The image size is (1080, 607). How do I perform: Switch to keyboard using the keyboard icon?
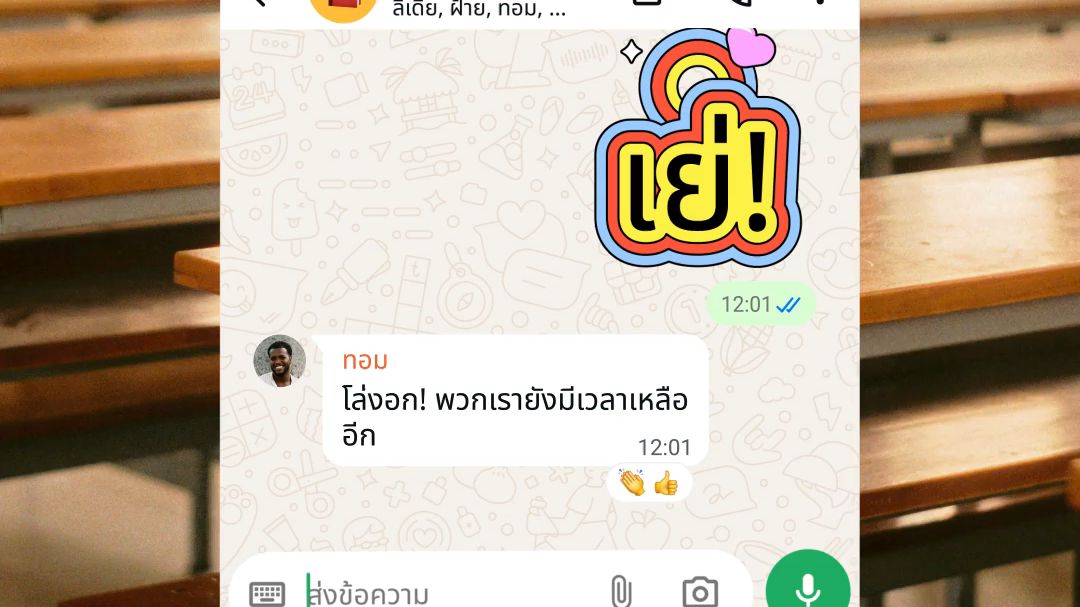pyautogui.click(x=267, y=593)
